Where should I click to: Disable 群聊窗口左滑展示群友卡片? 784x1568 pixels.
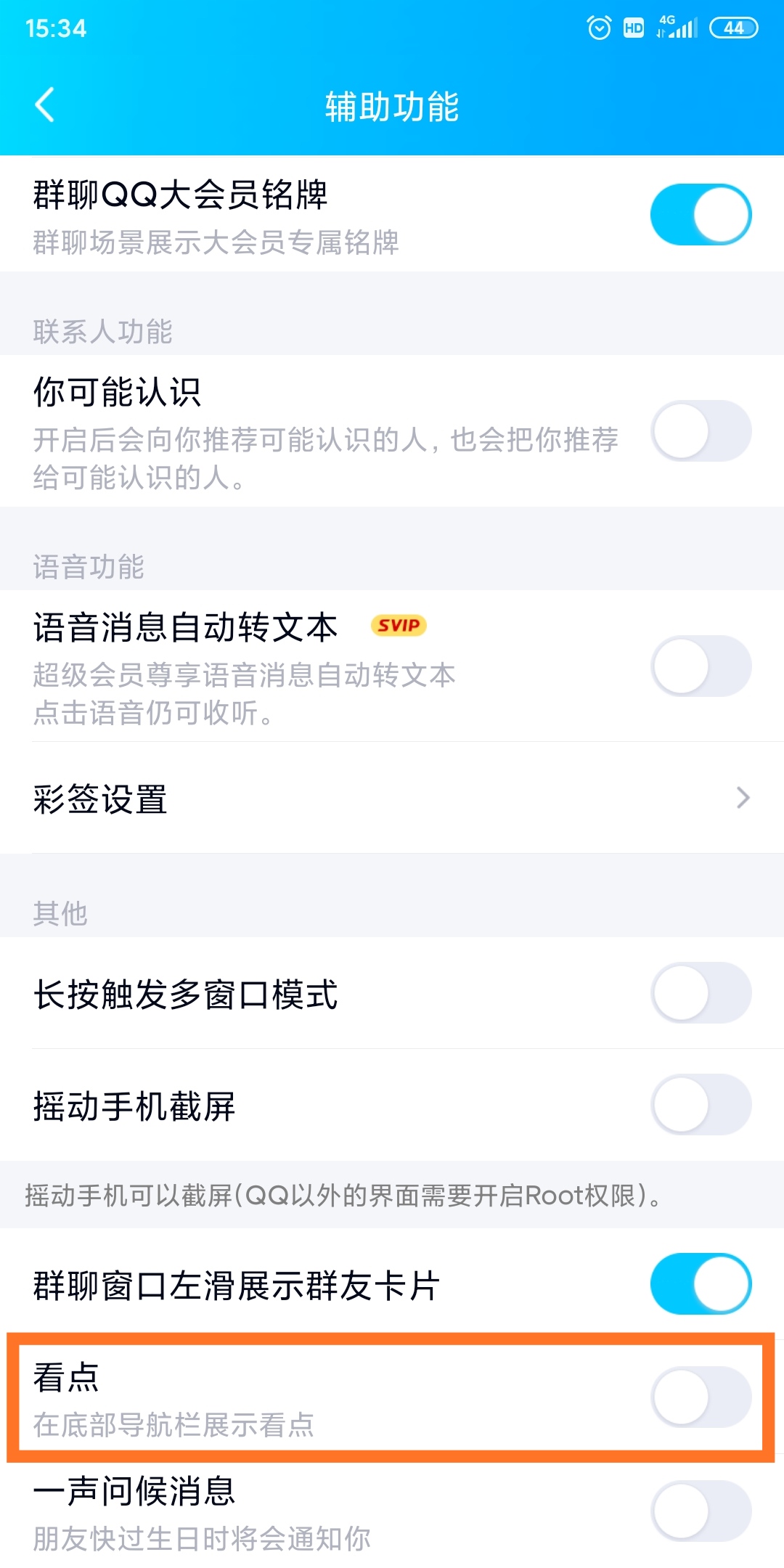tap(701, 1283)
